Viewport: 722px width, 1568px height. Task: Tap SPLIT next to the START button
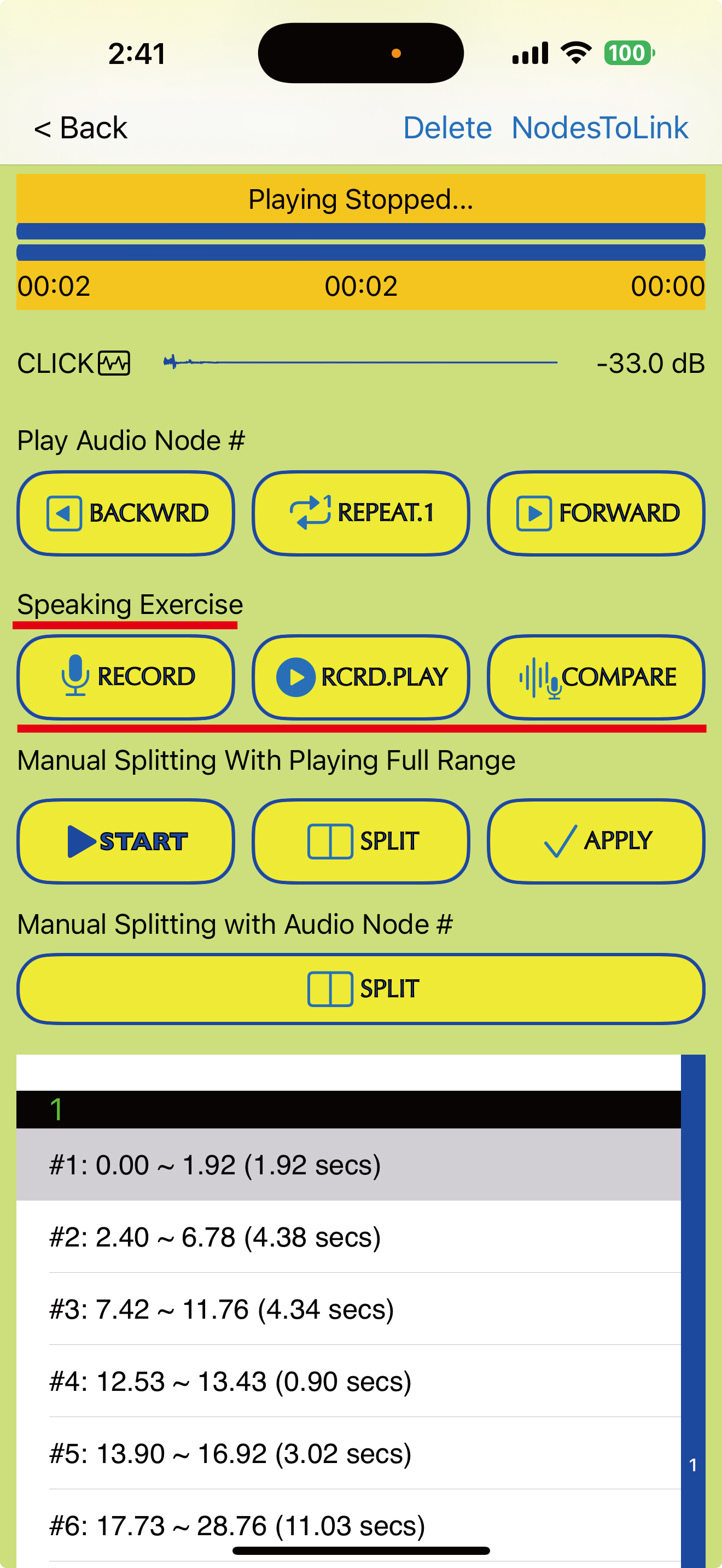pyautogui.click(x=360, y=841)
